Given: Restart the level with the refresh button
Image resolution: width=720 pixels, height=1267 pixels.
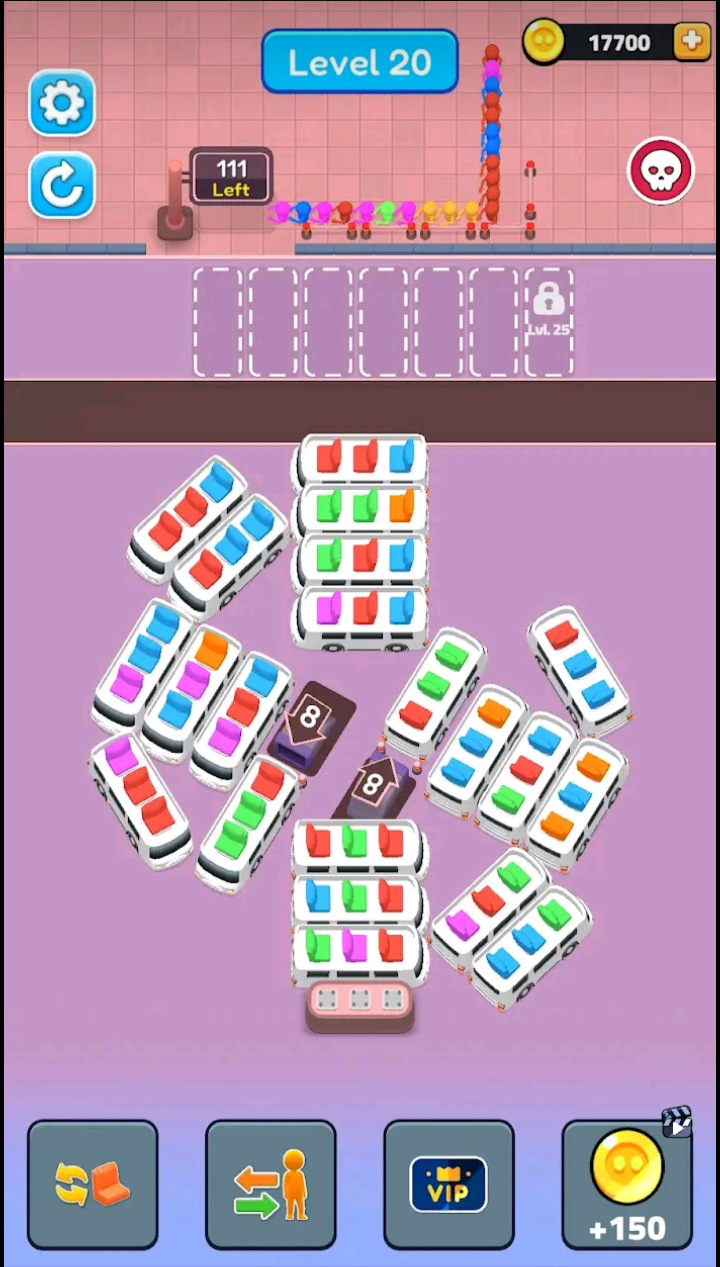Looking at the screenshot, I should coord(62,185).
